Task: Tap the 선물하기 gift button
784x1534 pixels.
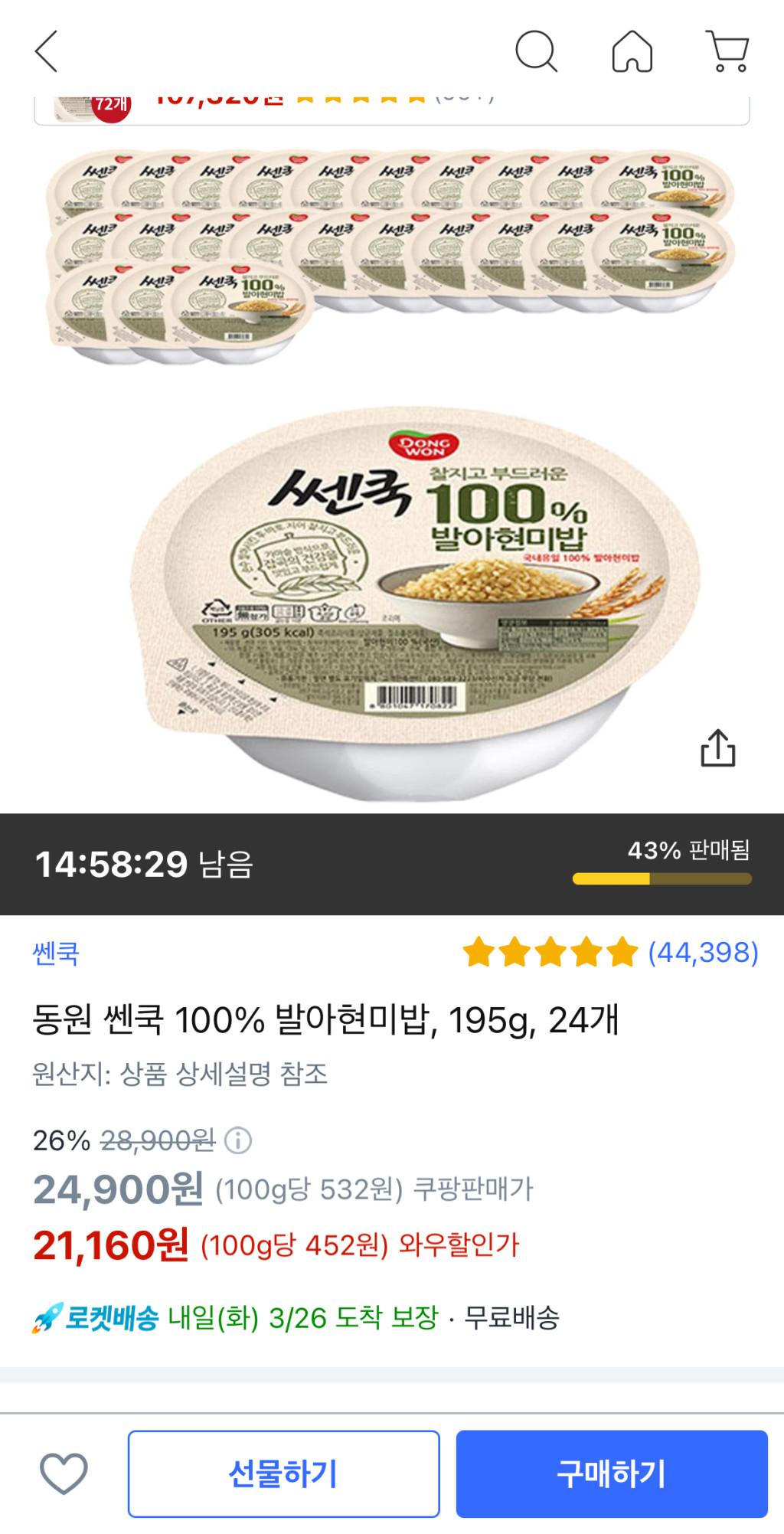Action: tap(283, 1473)
